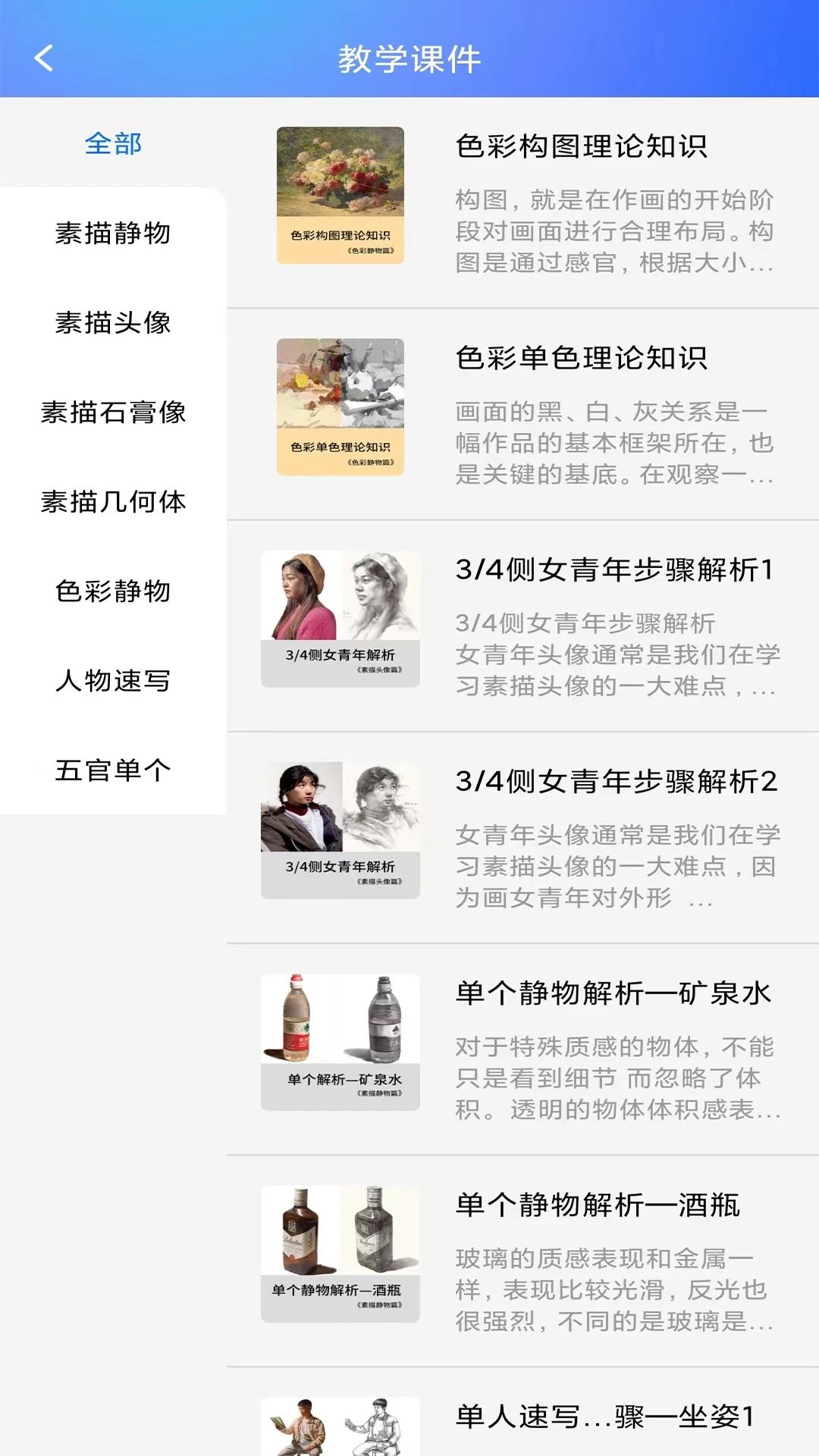
Task: Choose the 五官单个 category
Action: tap(113, 770)
